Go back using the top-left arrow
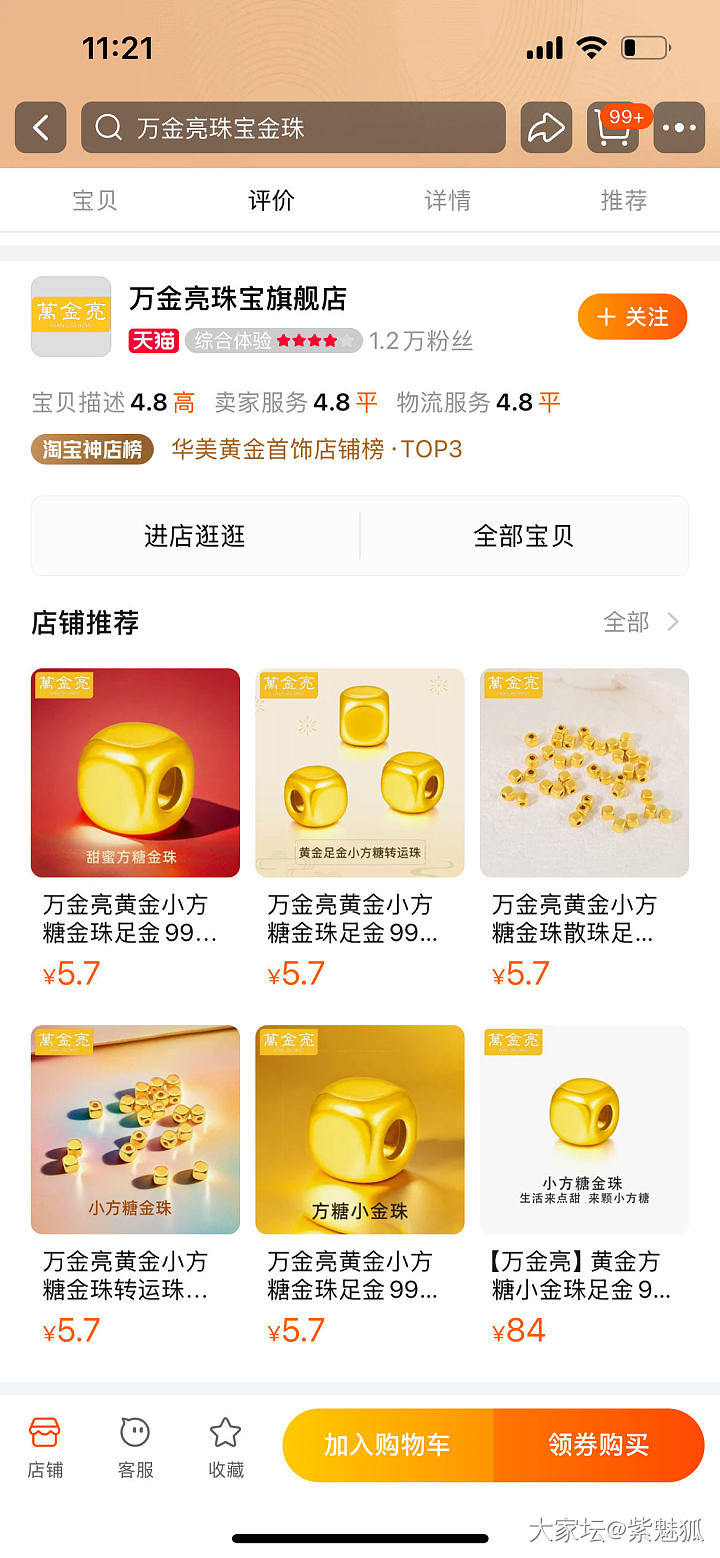This screenshot has height=1558, width=720. [x=41, y=128]
